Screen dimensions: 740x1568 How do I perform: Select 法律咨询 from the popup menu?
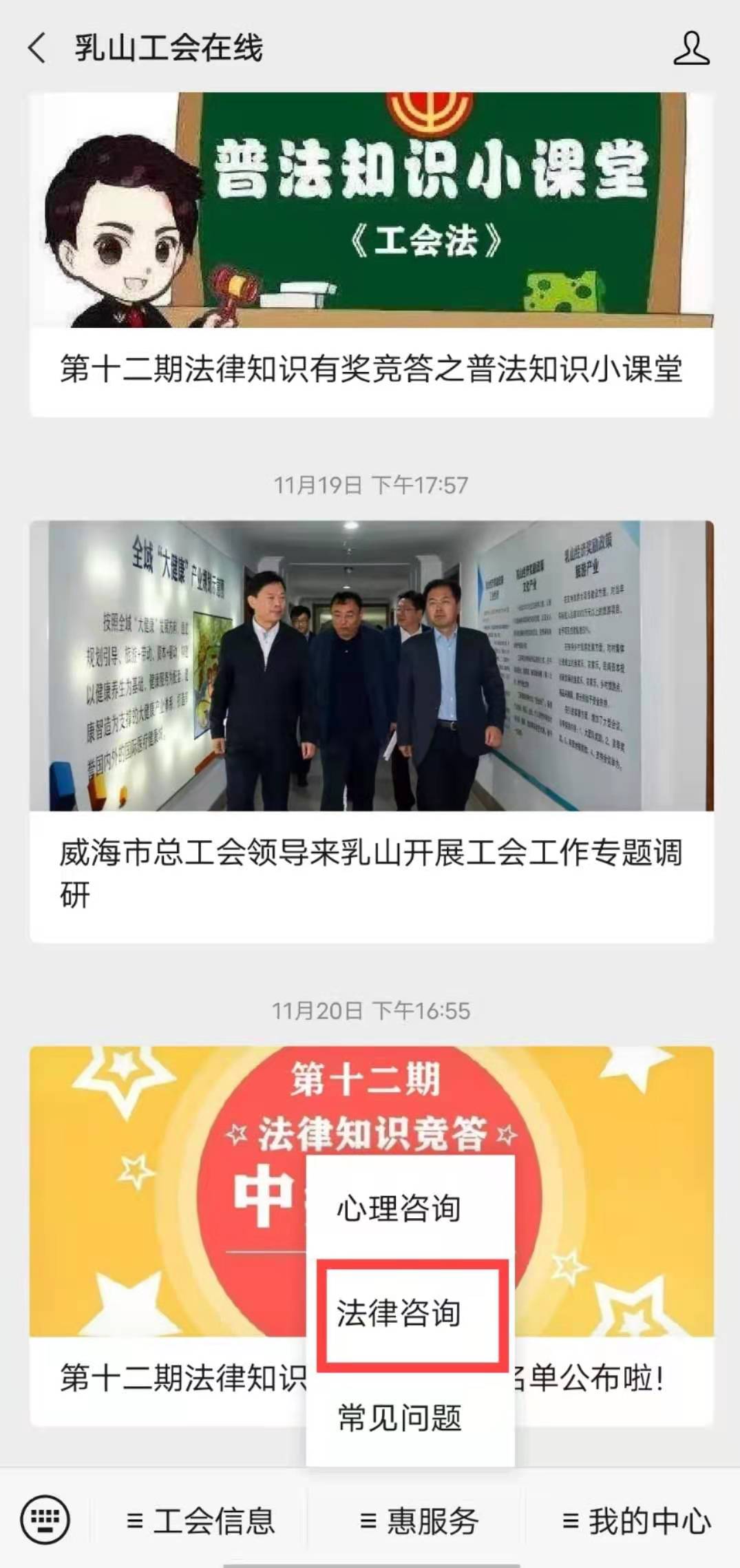pyautogui.click(x=399, y=1313)
